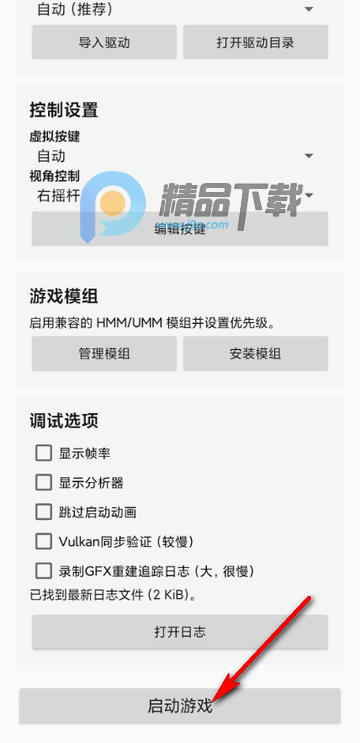The width and height of the screenshot is (360, 743).
Task: Launch the game with 启动游戏
Action: [180, 706]
